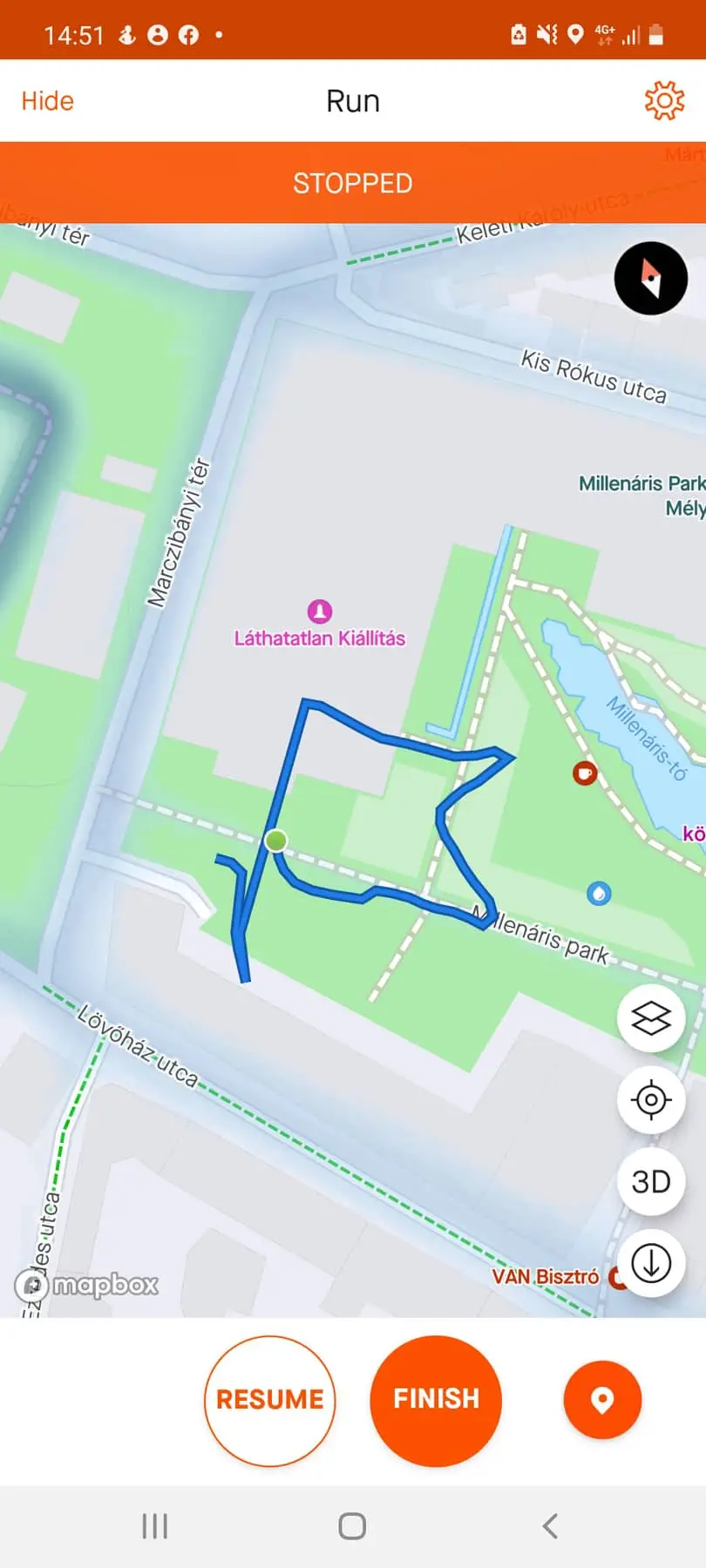
Task: Switch map to 3D view
Action: point(650,1182)
